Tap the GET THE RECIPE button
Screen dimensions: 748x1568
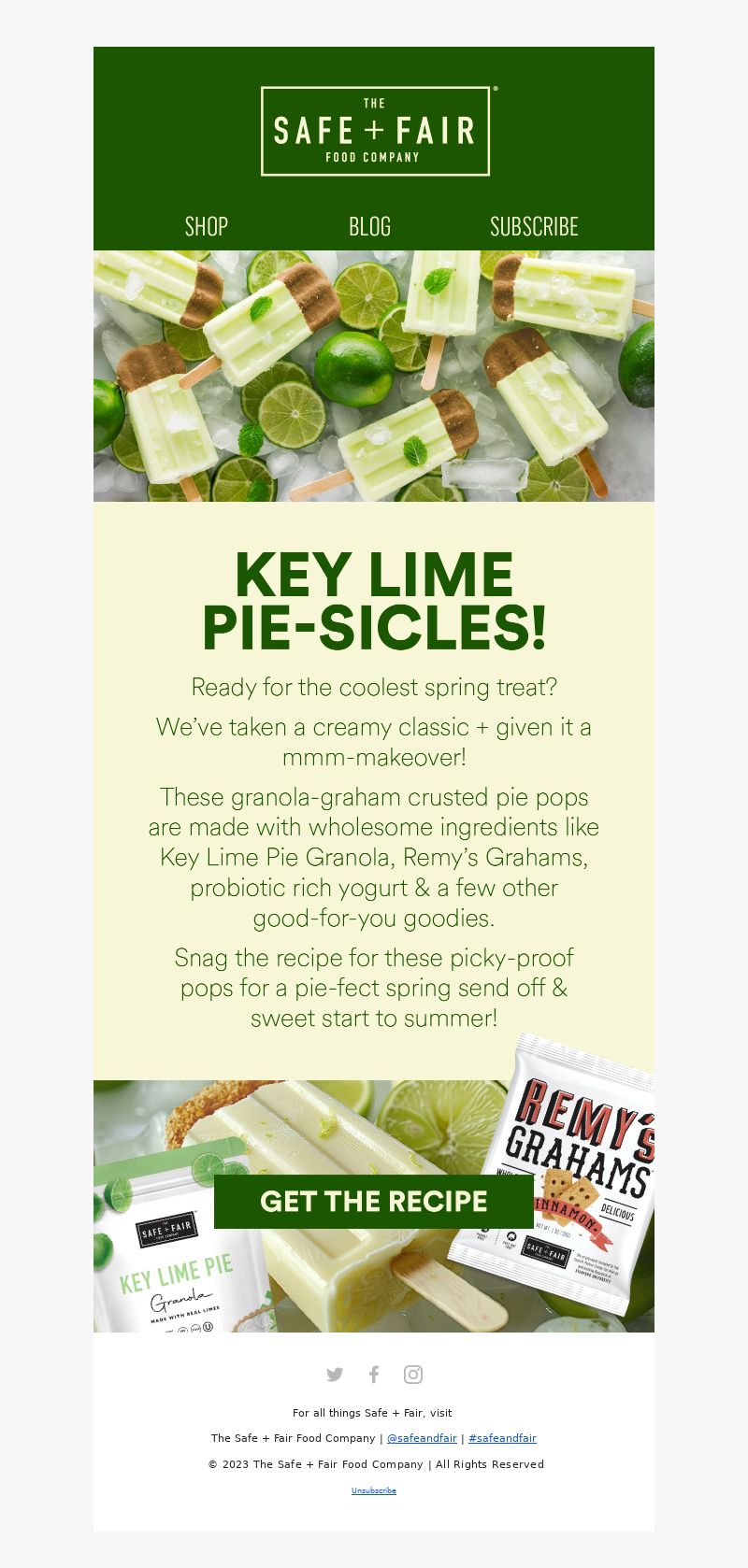(x=373, y=1202)
